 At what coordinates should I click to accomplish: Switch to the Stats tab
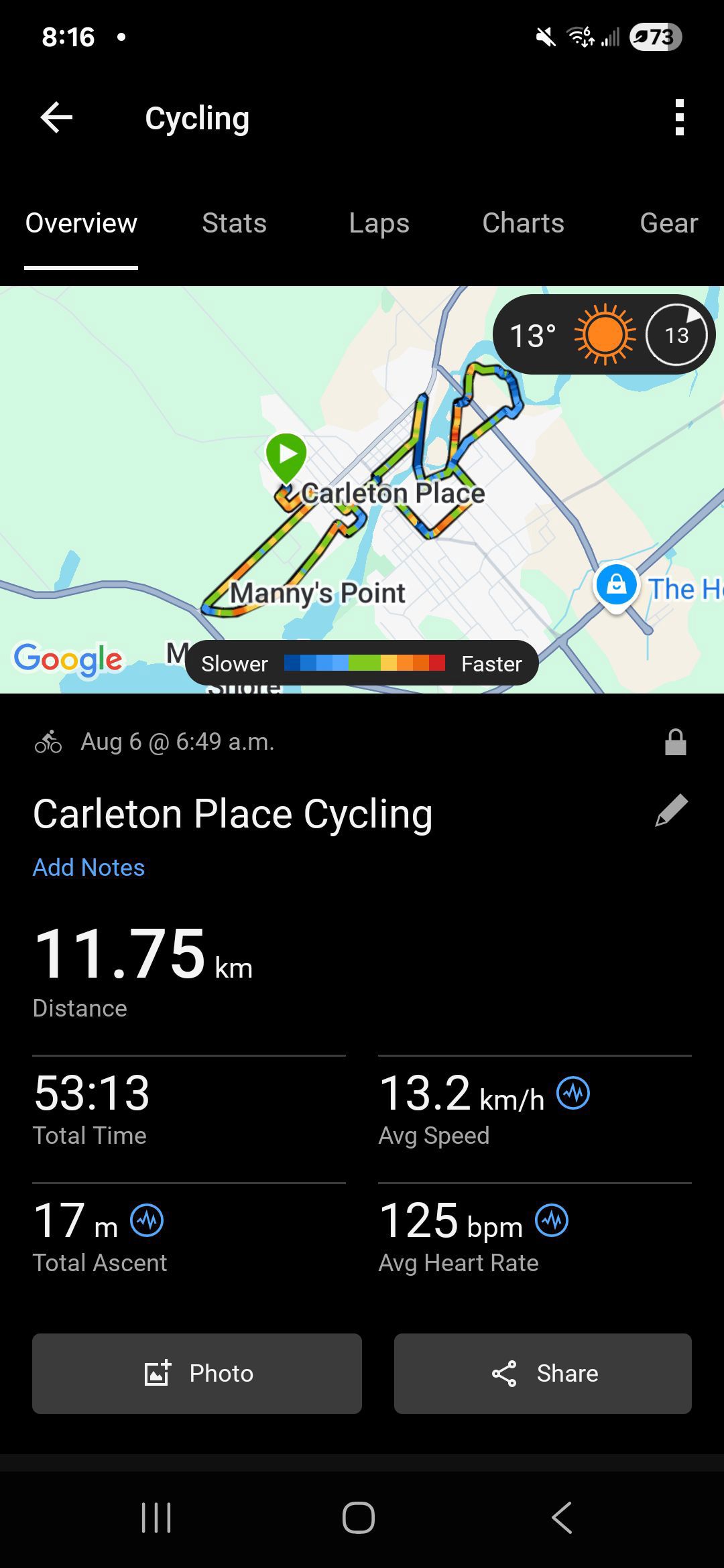pos(234,223)
